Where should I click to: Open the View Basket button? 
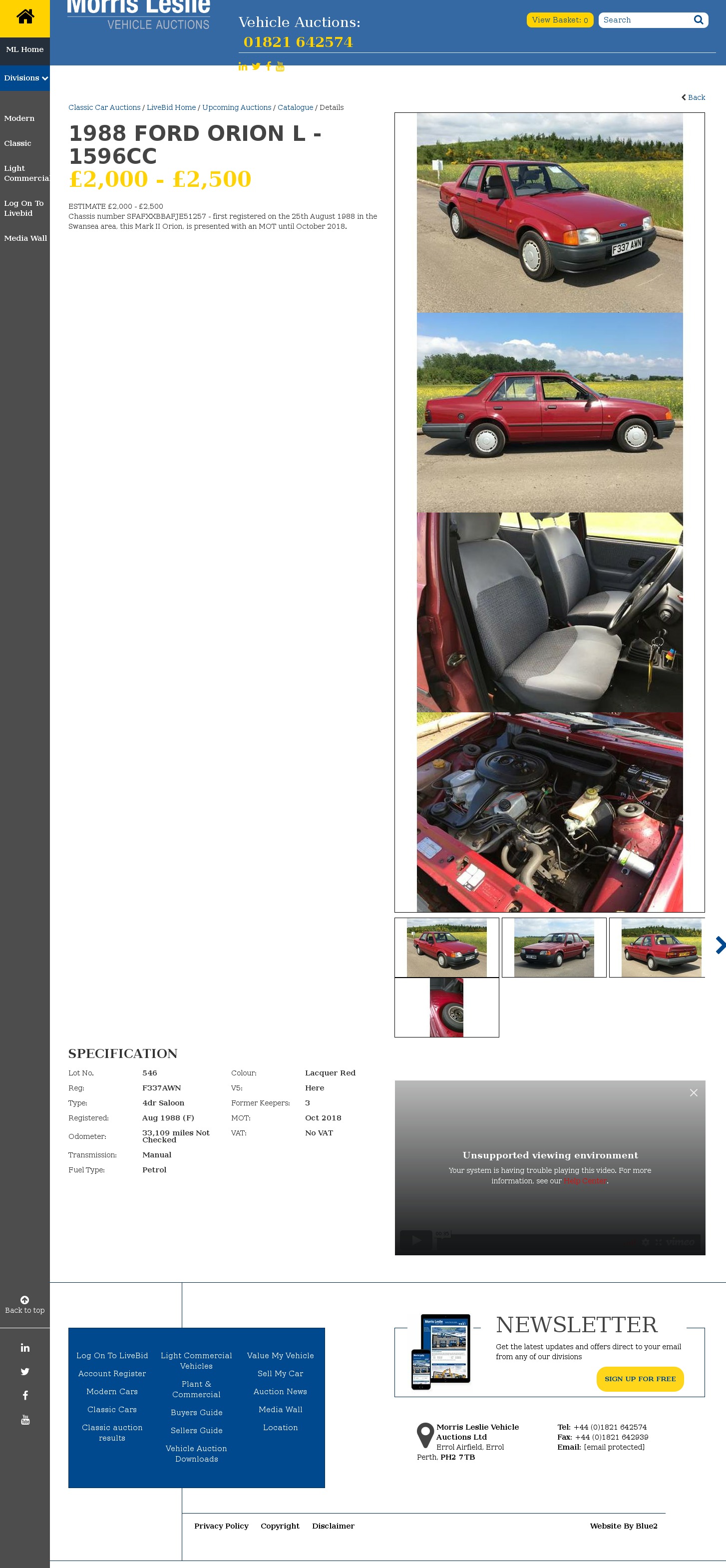coord(559,20)
